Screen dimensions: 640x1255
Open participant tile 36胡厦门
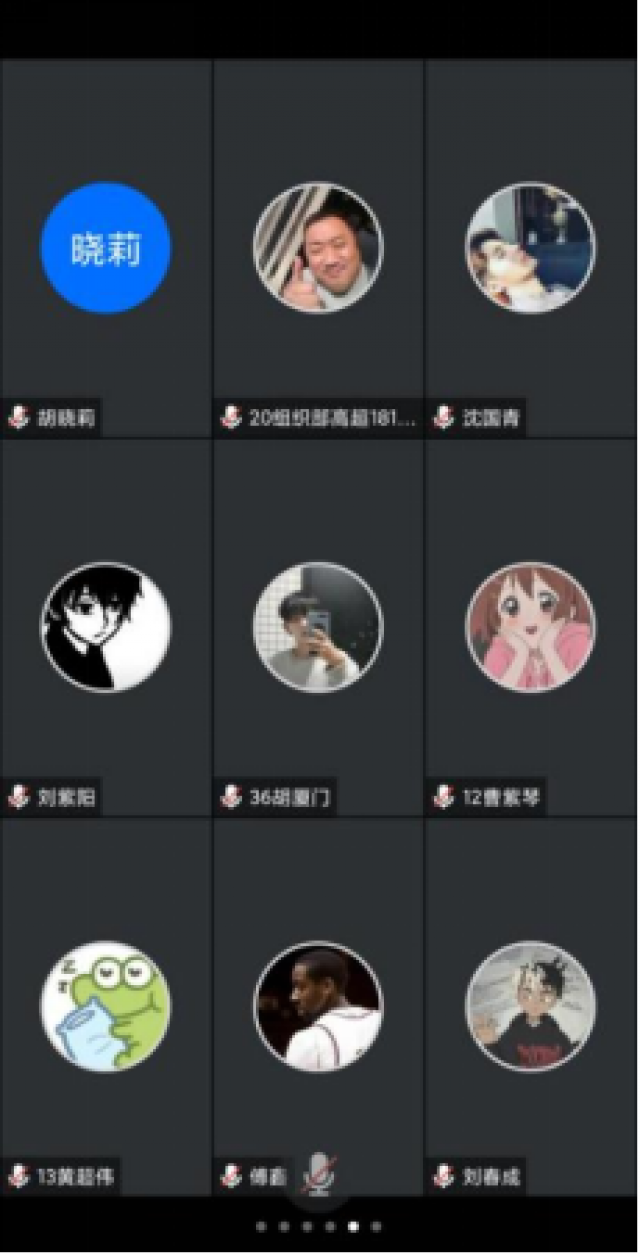[317, 627]
